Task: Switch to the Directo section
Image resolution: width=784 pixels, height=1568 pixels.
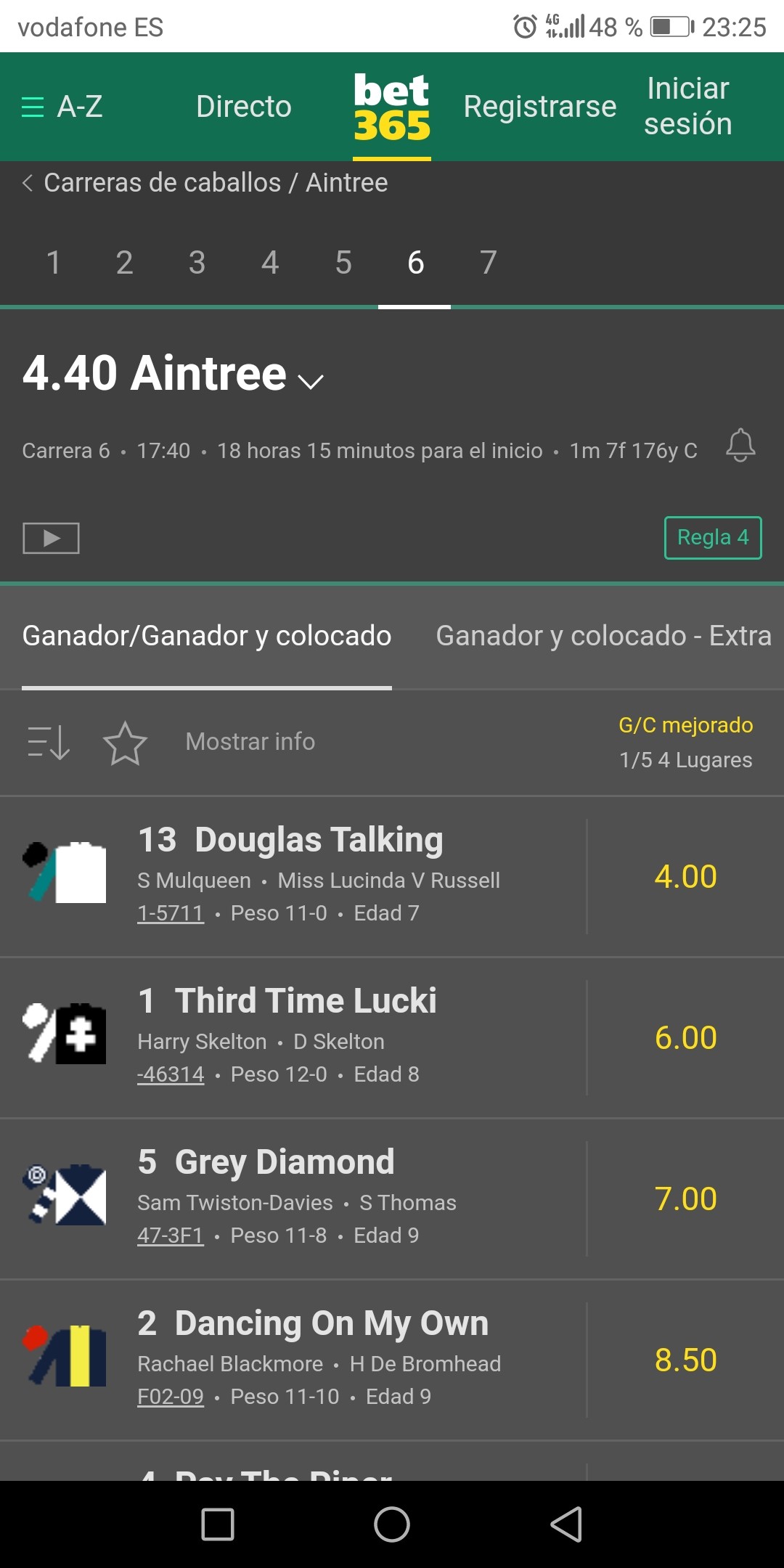Action: [x=244, y=107]
